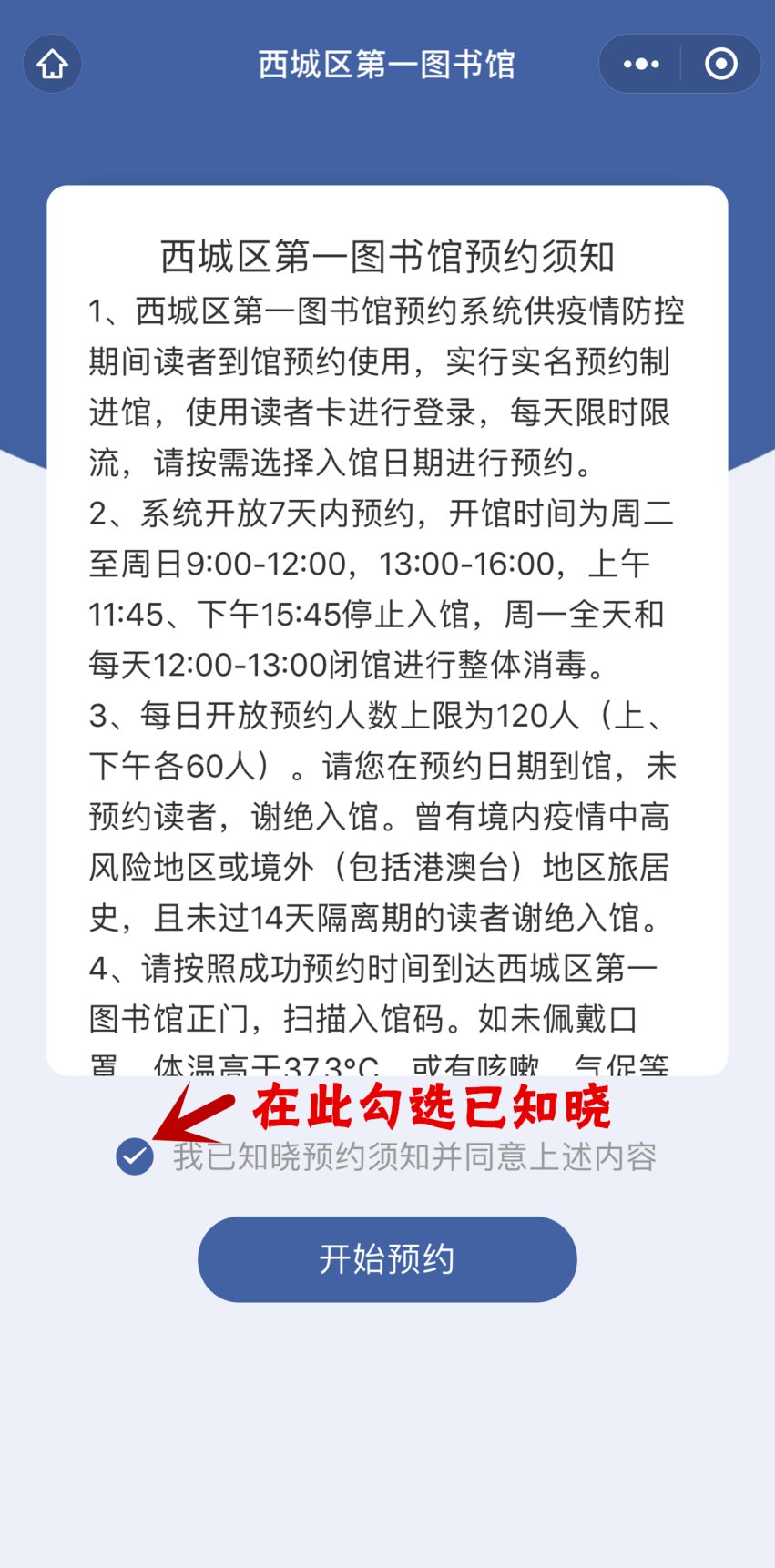Viewport: 775px width, 1568px height.
Task: Tap the 开始预约 button
Action: pyautogui.click(x=387, y=1258)
